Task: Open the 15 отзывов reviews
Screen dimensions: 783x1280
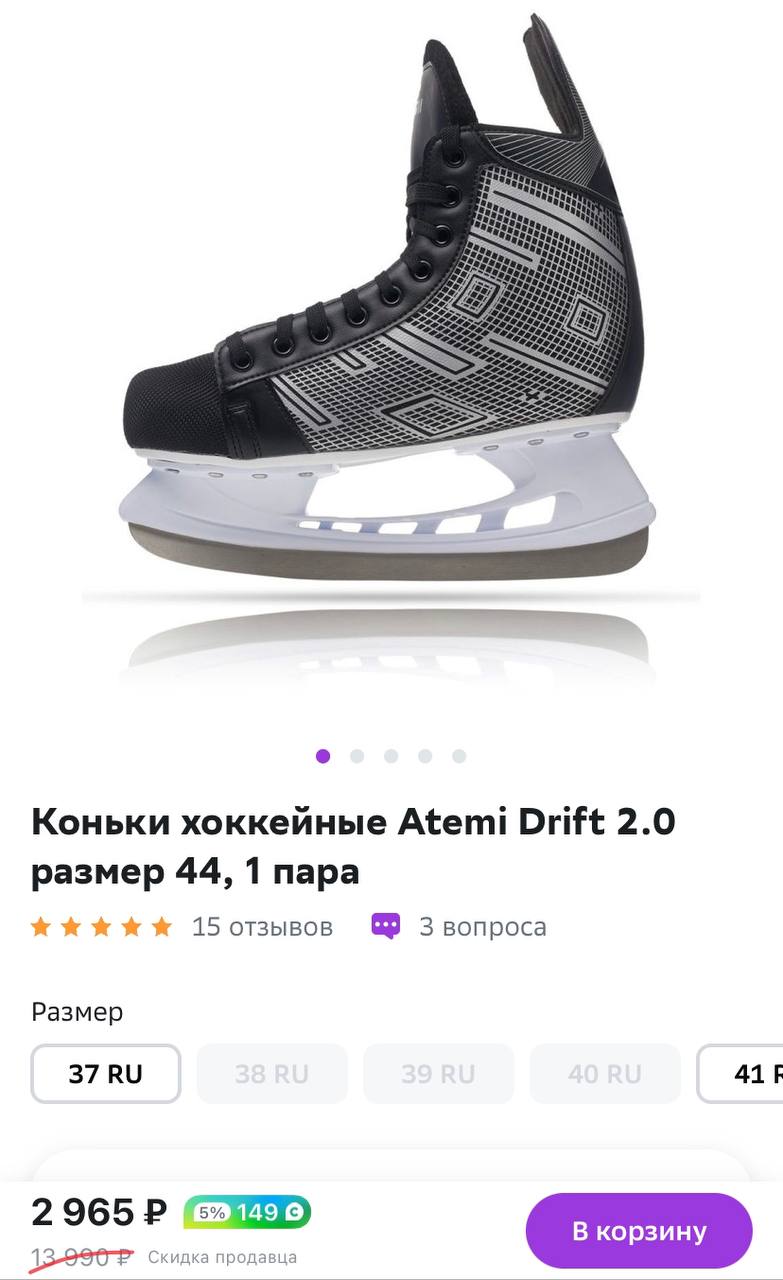Action: 262,927
